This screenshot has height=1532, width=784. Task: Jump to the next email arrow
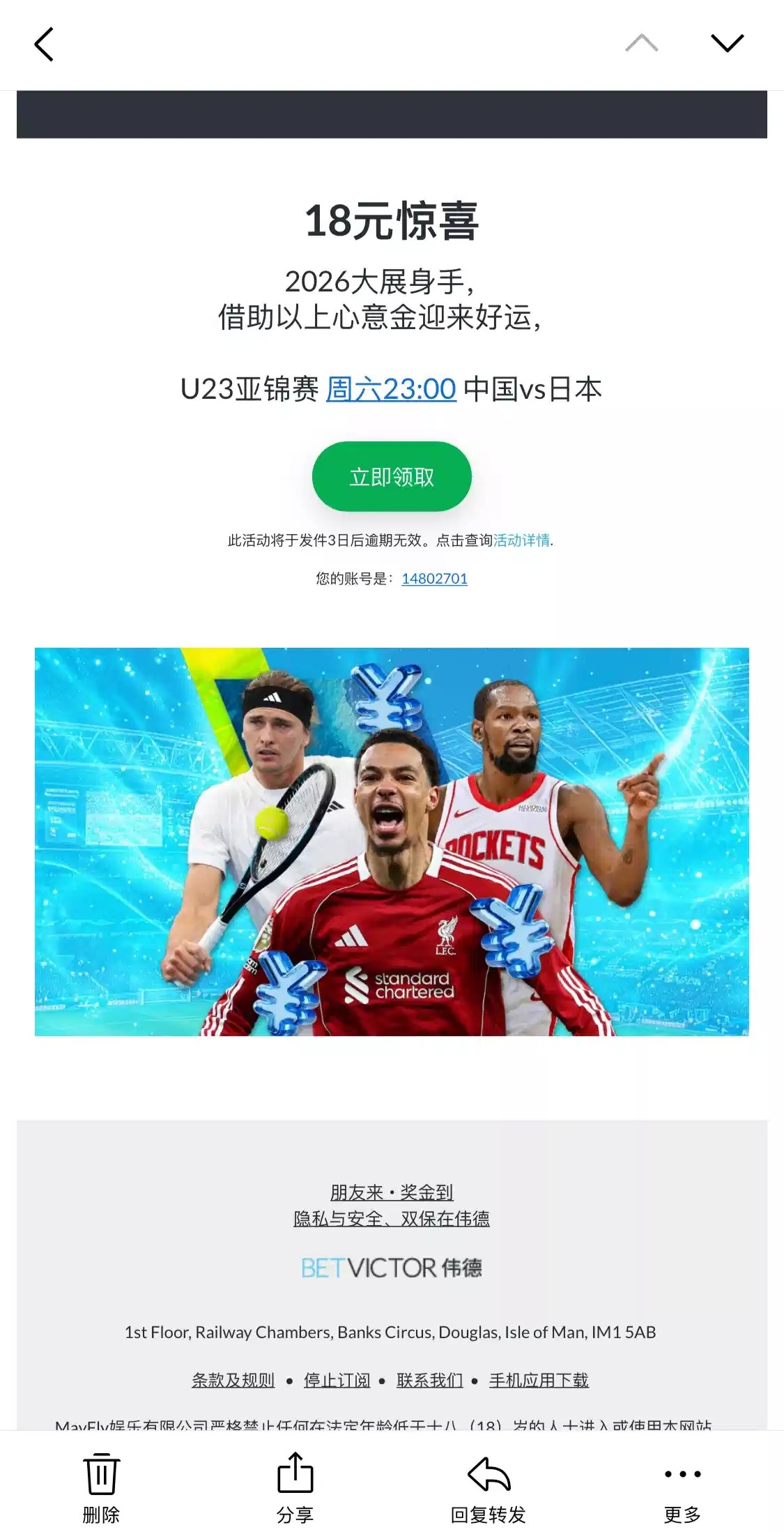727,43
